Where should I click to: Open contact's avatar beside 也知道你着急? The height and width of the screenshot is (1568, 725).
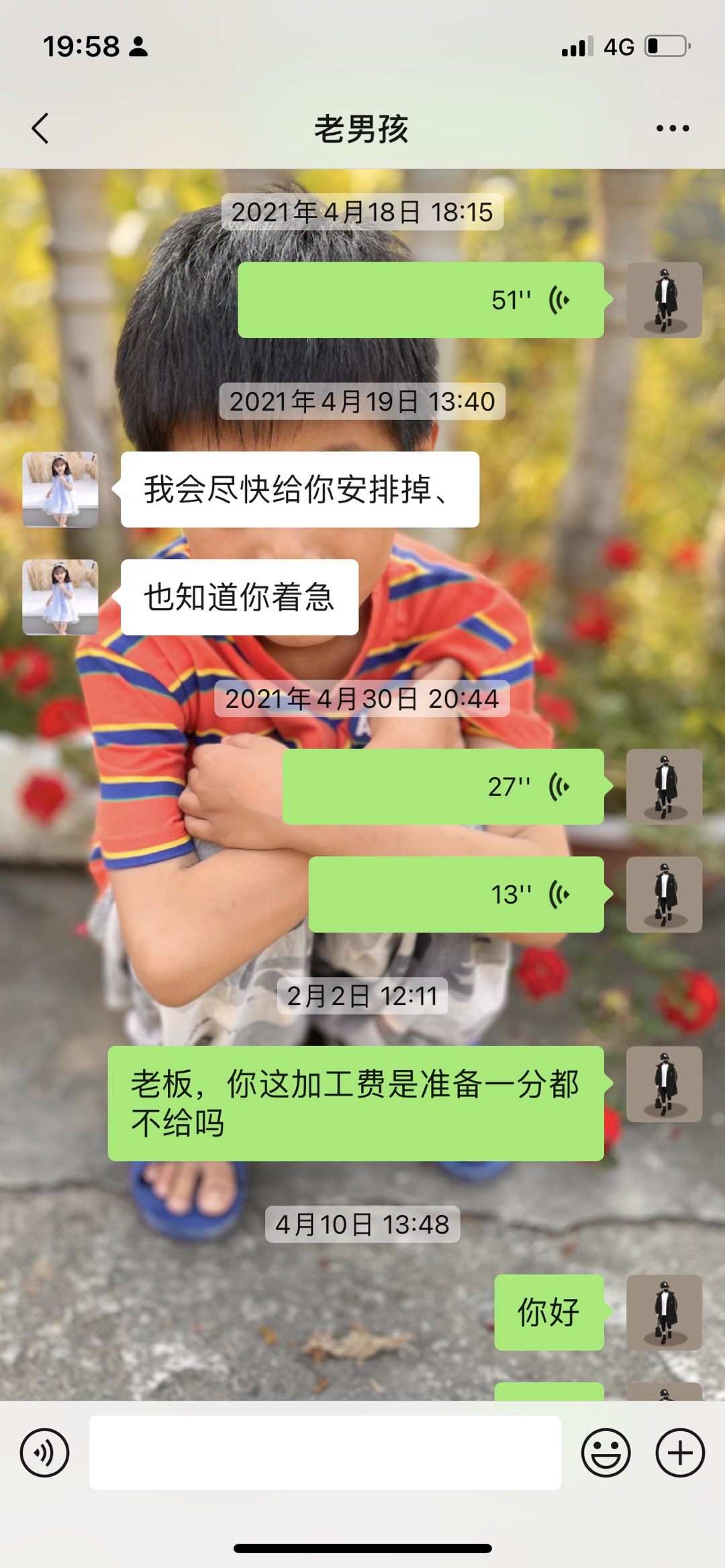coord(60,597)
